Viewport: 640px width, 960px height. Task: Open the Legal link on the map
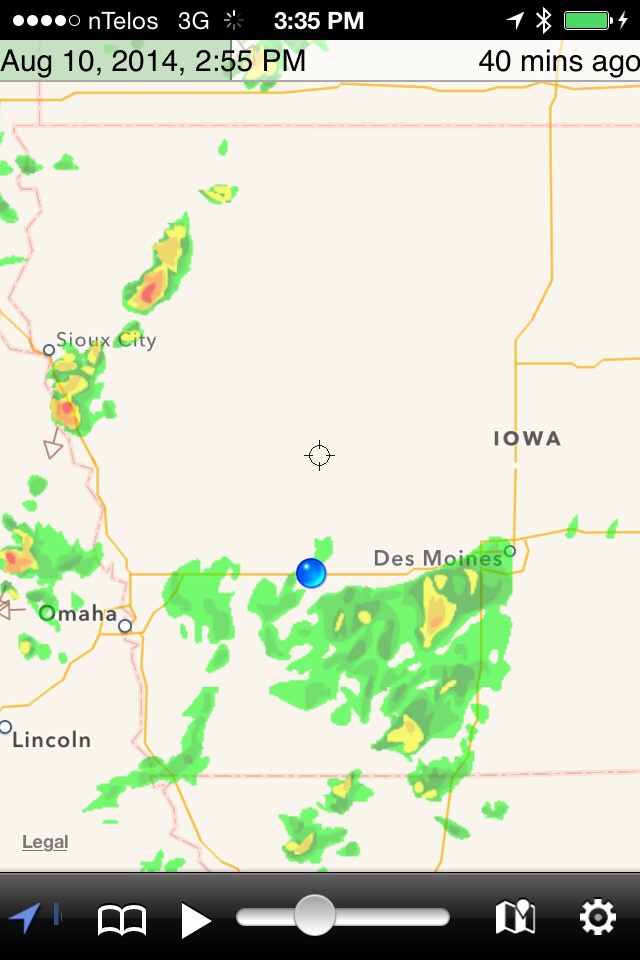[45, 842]
